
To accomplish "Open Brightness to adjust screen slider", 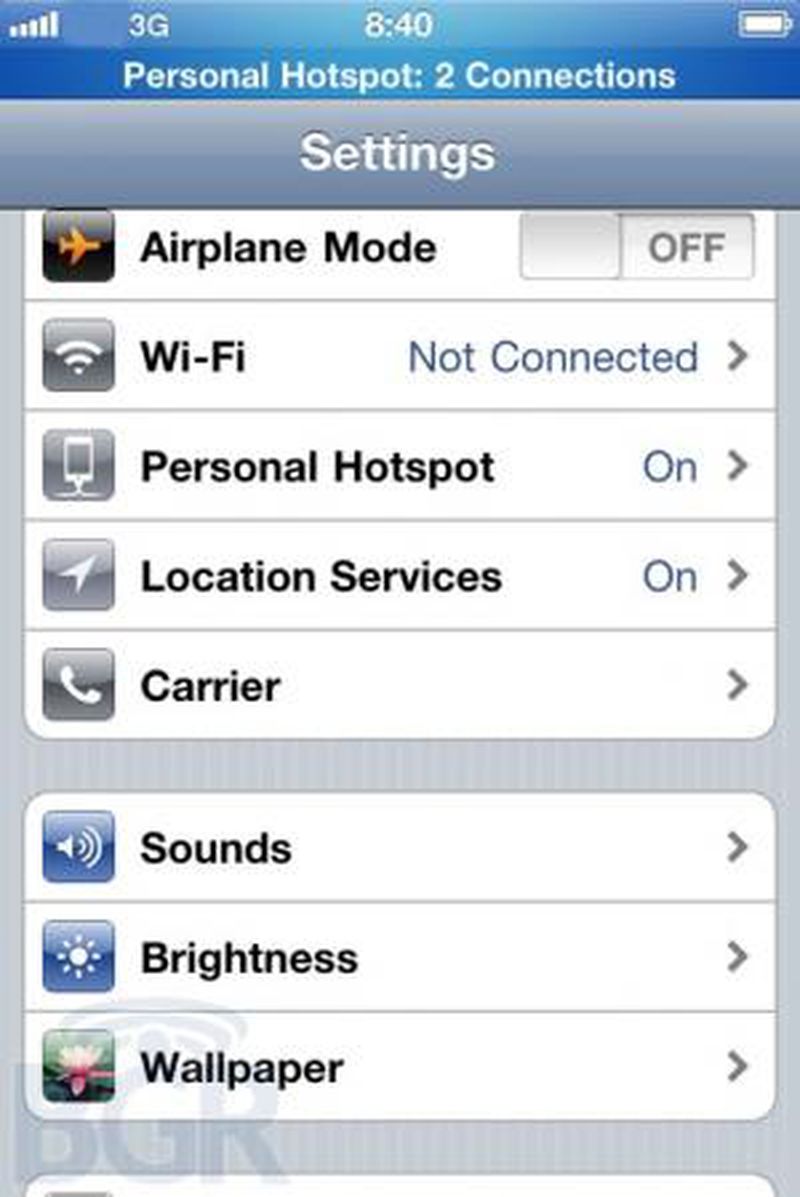I will coord(400,956).
